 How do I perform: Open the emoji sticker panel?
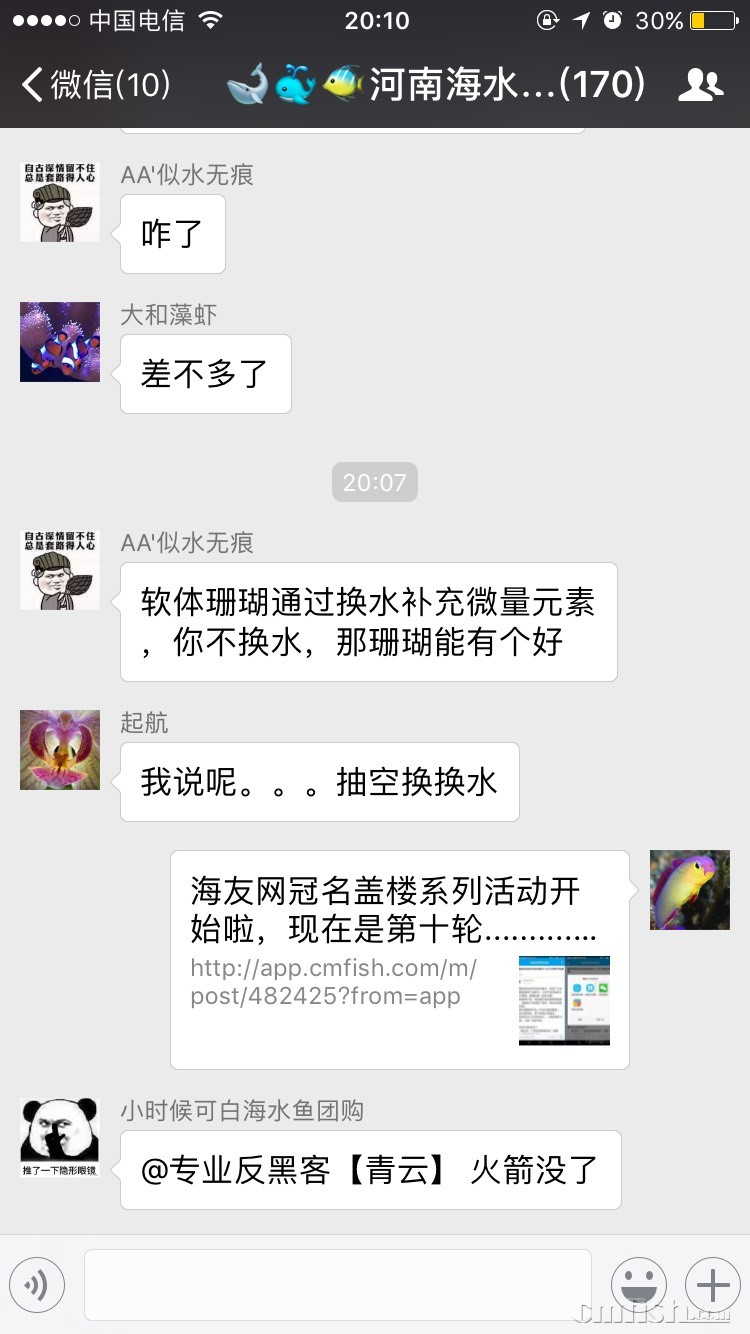click(x=639, y=1284)
